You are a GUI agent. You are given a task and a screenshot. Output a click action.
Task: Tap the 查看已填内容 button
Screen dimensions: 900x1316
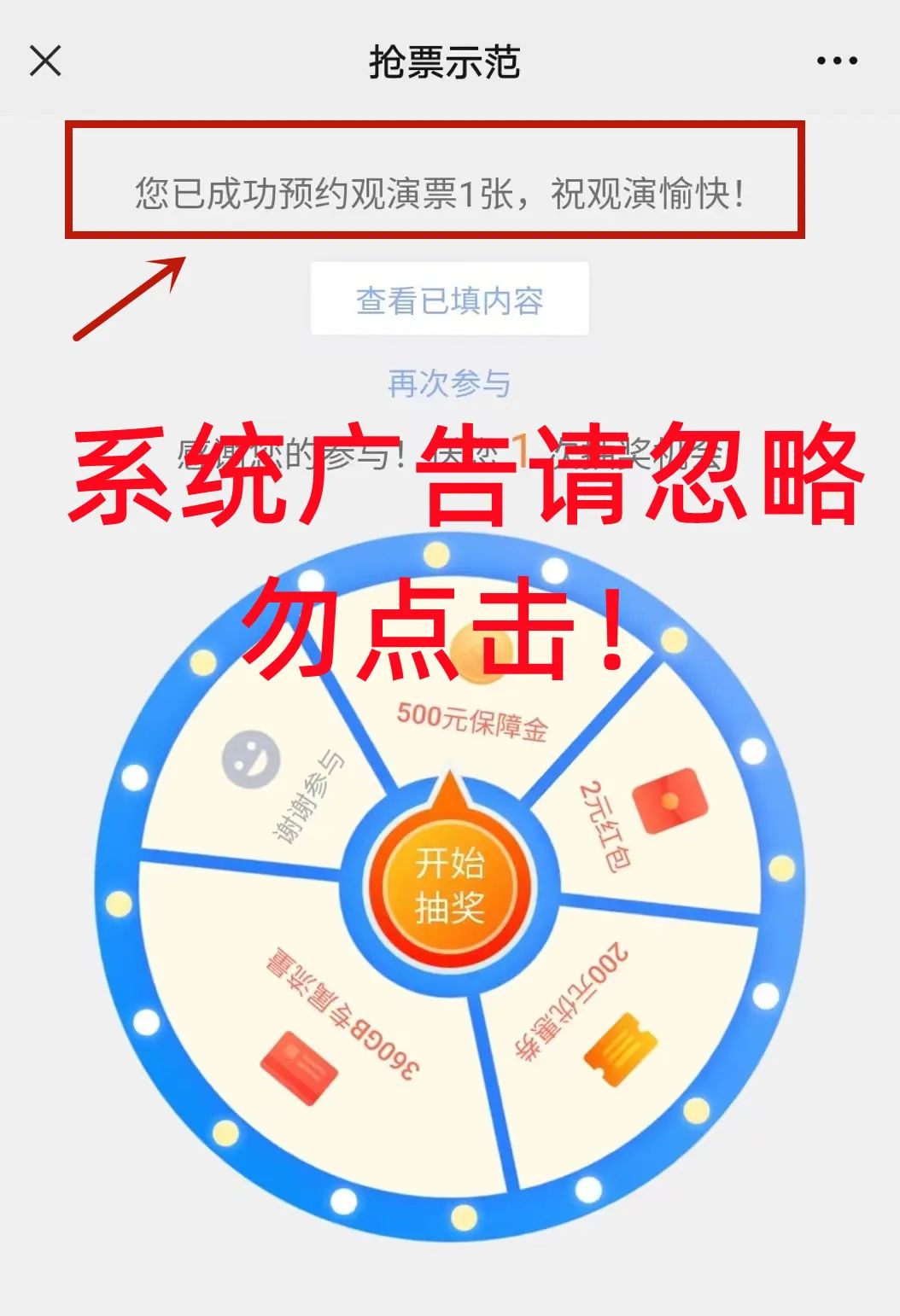click(x=449, y=300)
